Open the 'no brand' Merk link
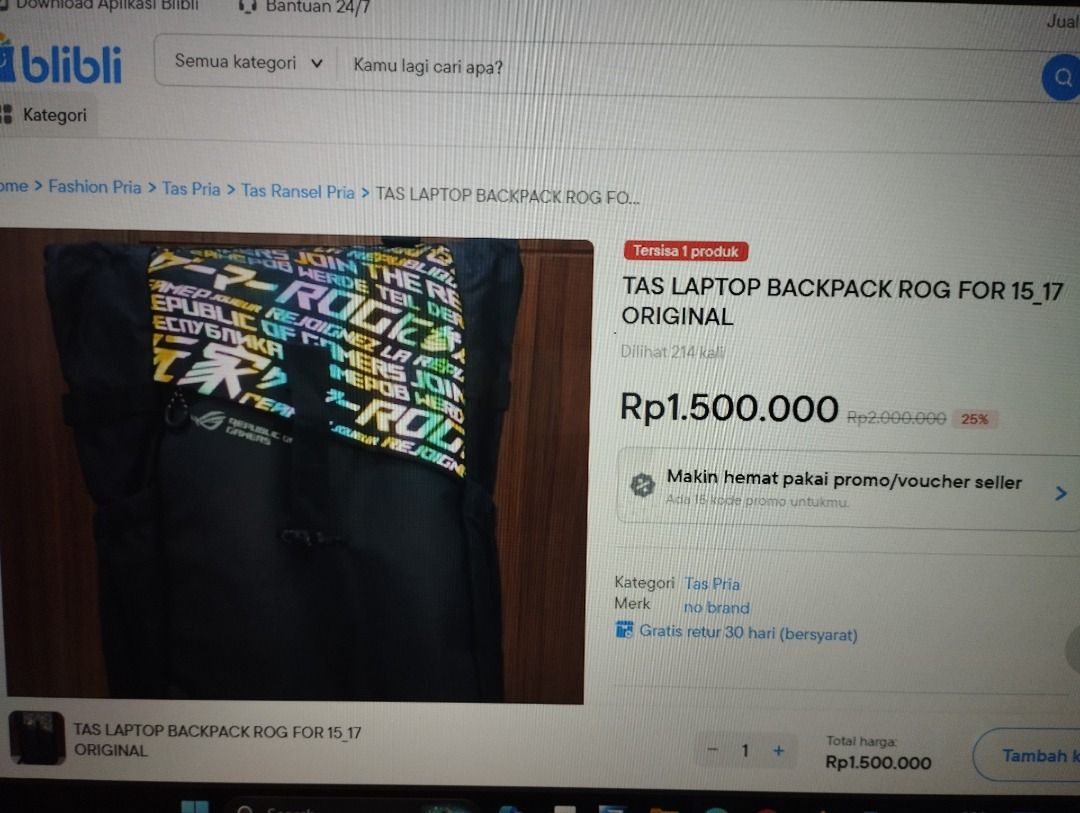The width and height of the screenshot is (1080, 813). [716, 608]
